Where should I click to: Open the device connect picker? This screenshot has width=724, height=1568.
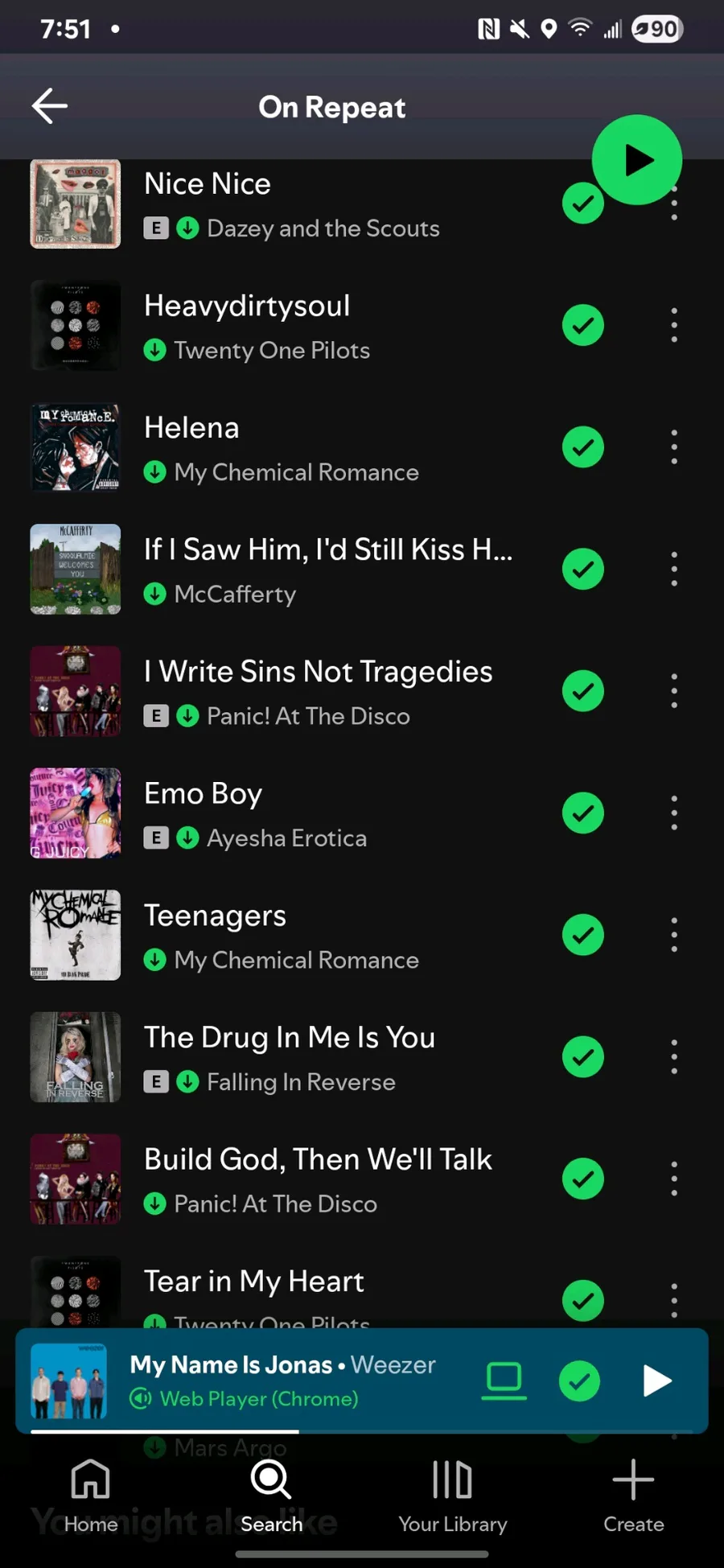click(x=504, y=1381)
